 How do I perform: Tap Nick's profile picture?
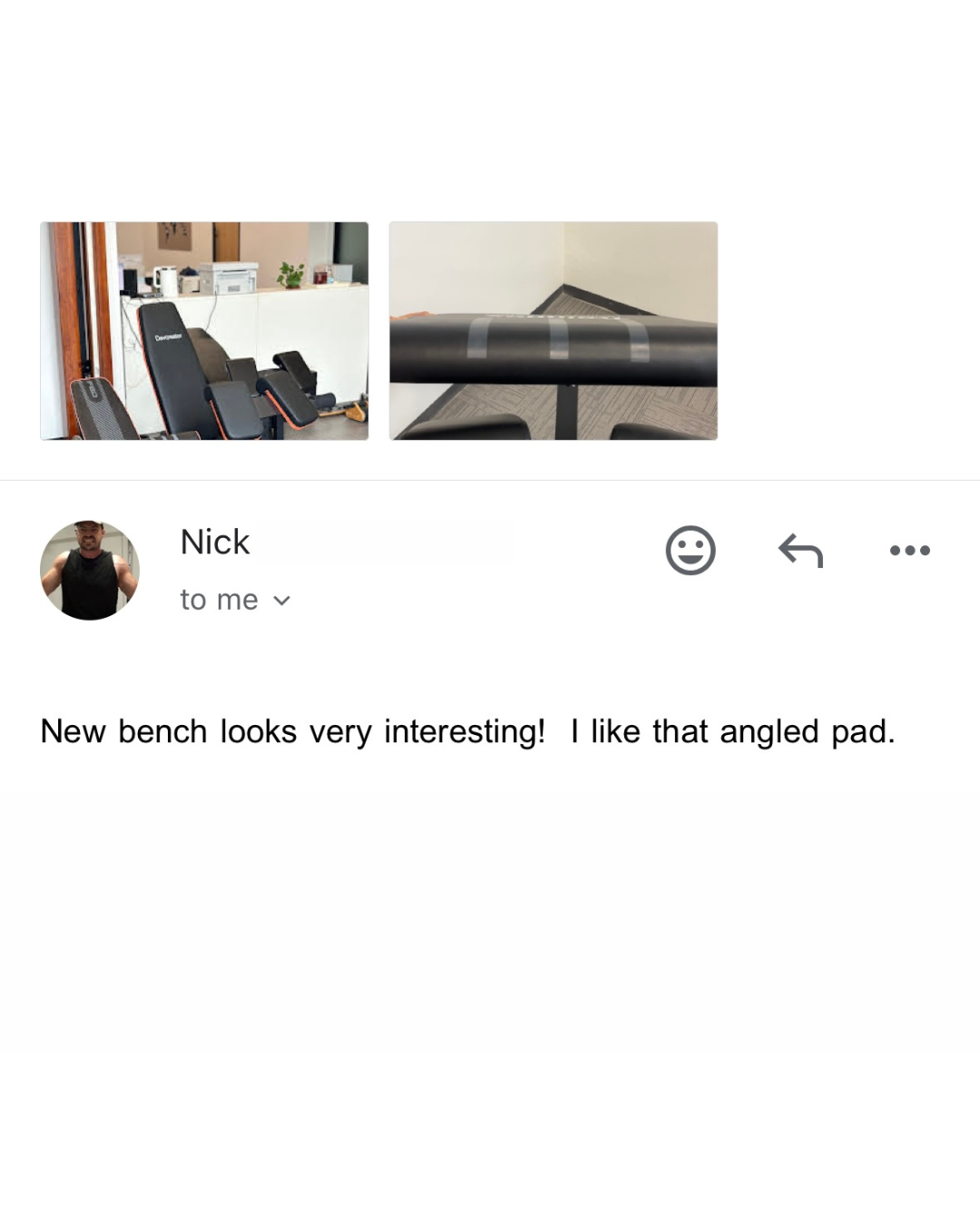pos(90,571)
